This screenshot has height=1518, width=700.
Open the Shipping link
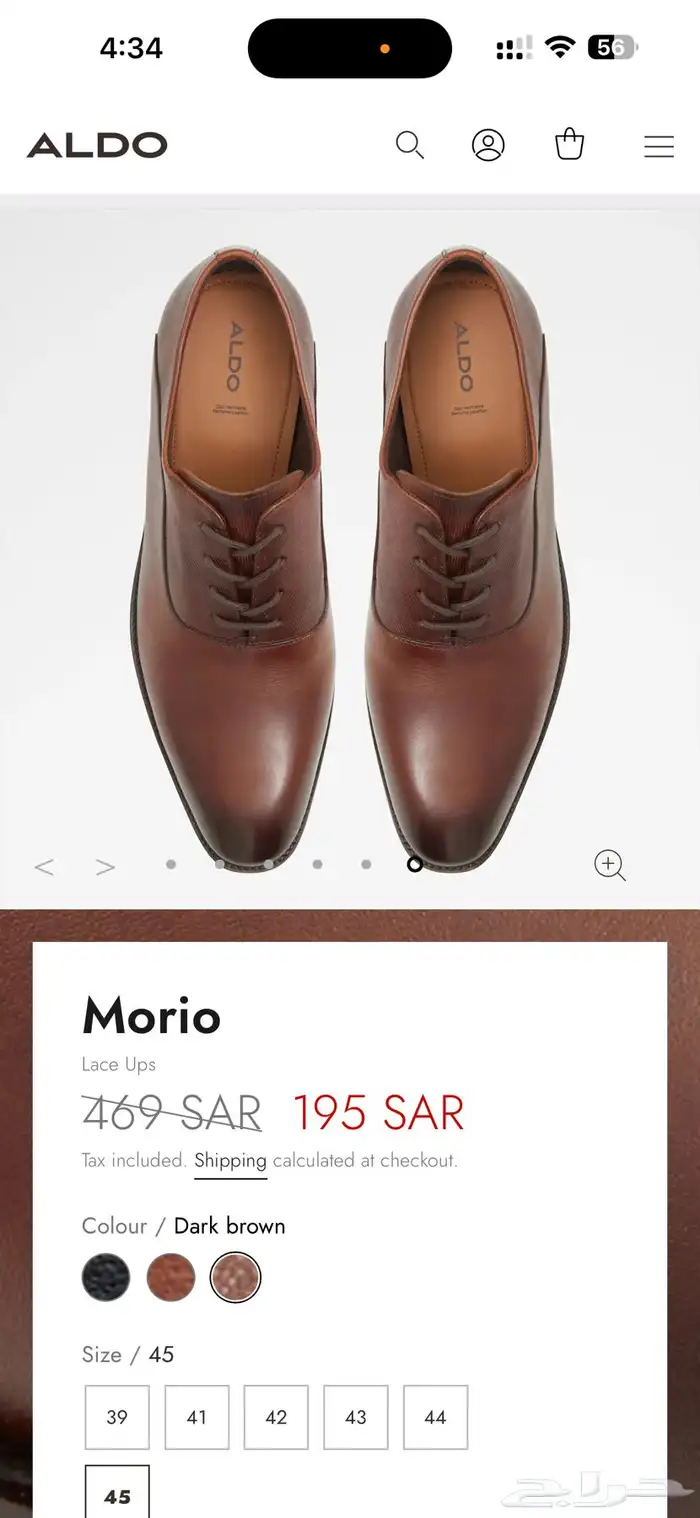(230, 1161)
